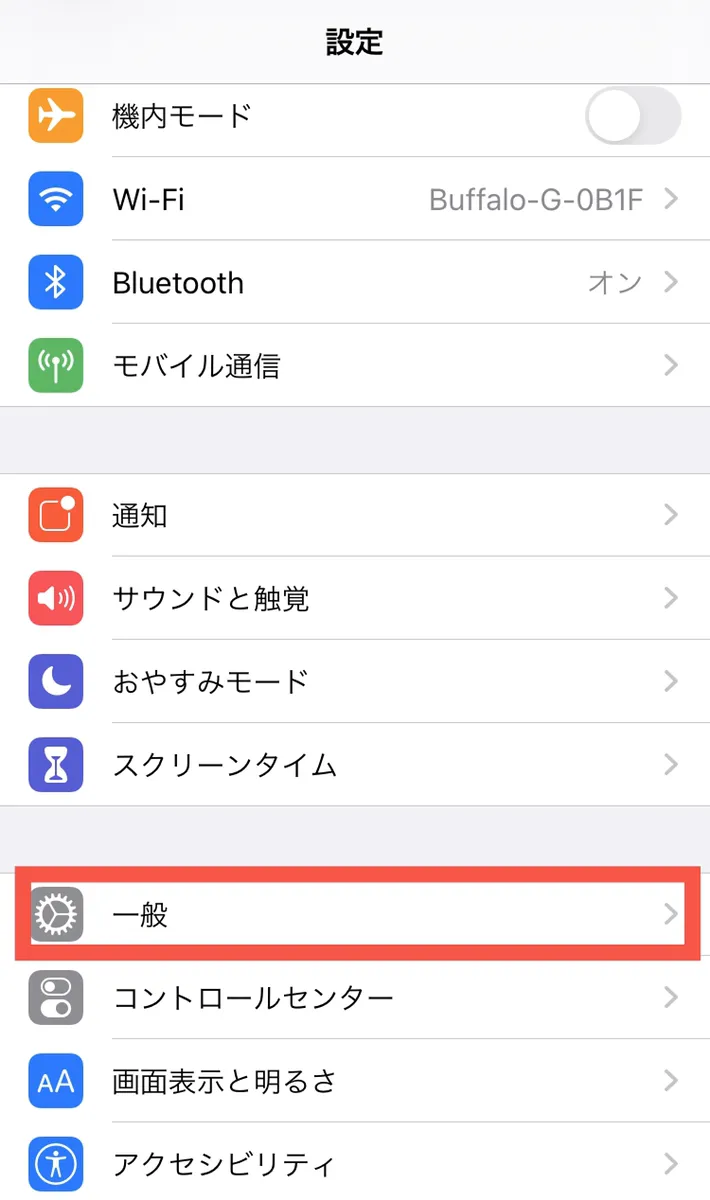Screen dimensions: 710x1200
Task: Open 画面表示と明るさ settings
Action: [x=355, y=1081]
